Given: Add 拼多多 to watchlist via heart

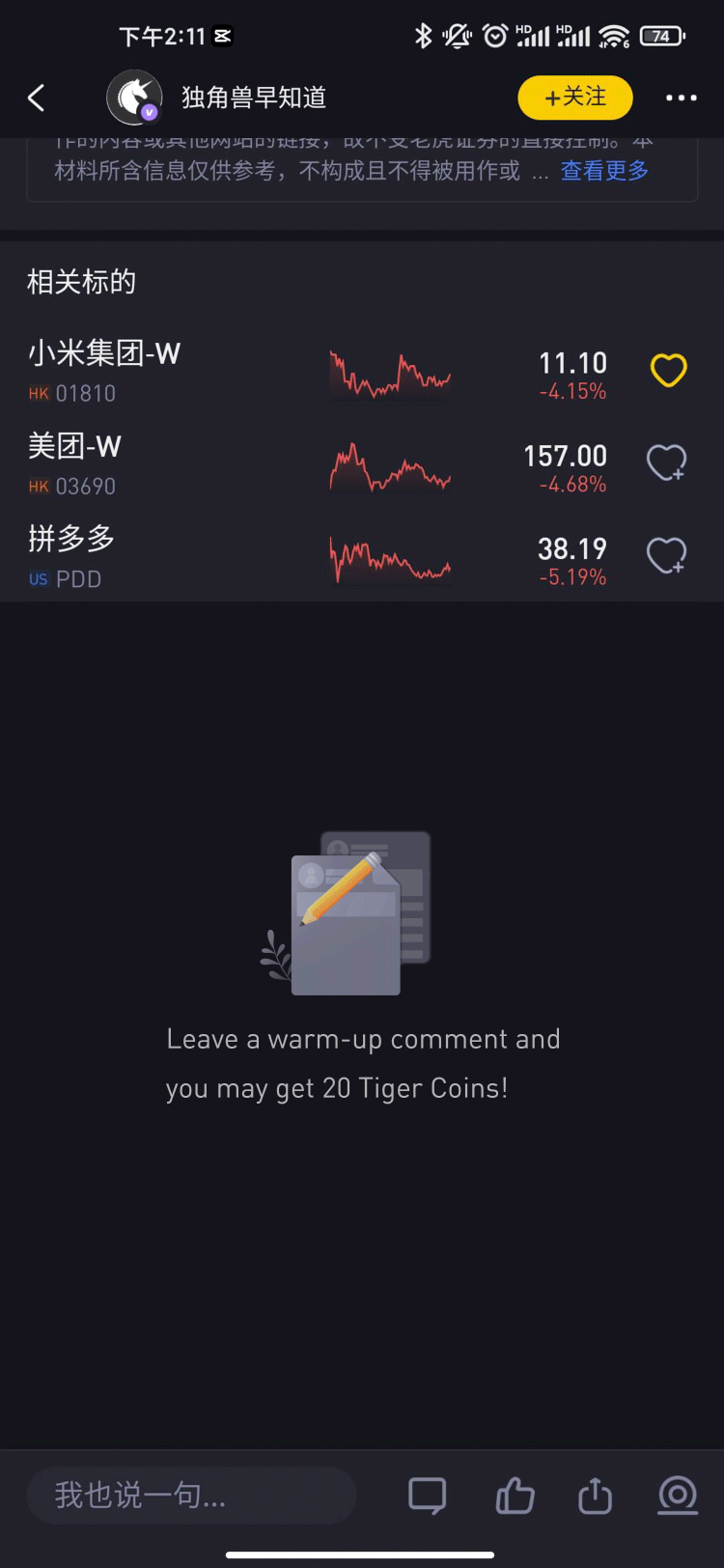Looking at the screenshot, I should [666, 556].
